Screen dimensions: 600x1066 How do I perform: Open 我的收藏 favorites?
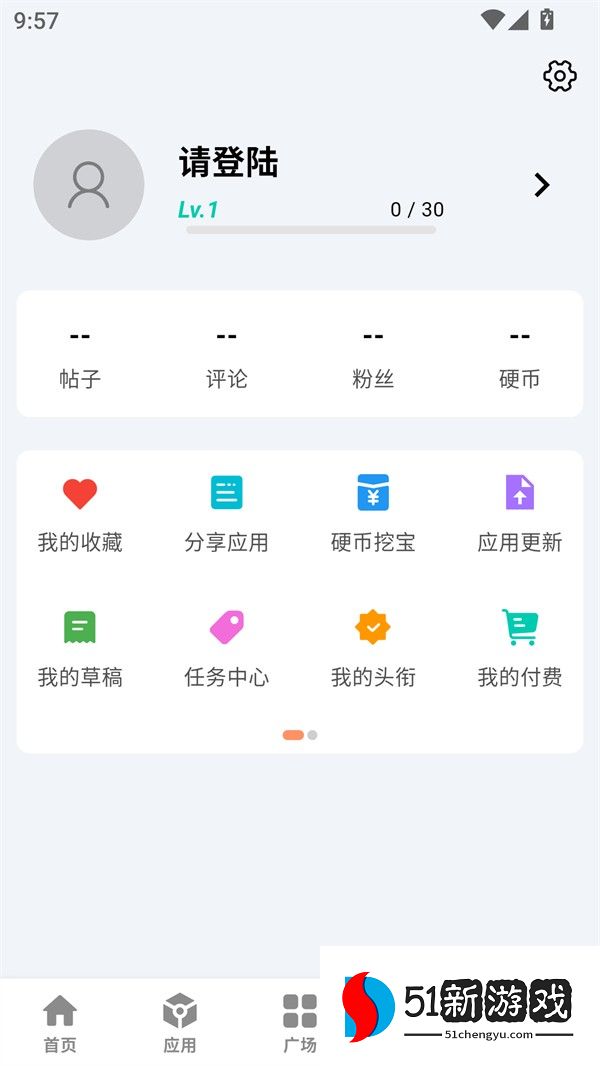(80, 513)
